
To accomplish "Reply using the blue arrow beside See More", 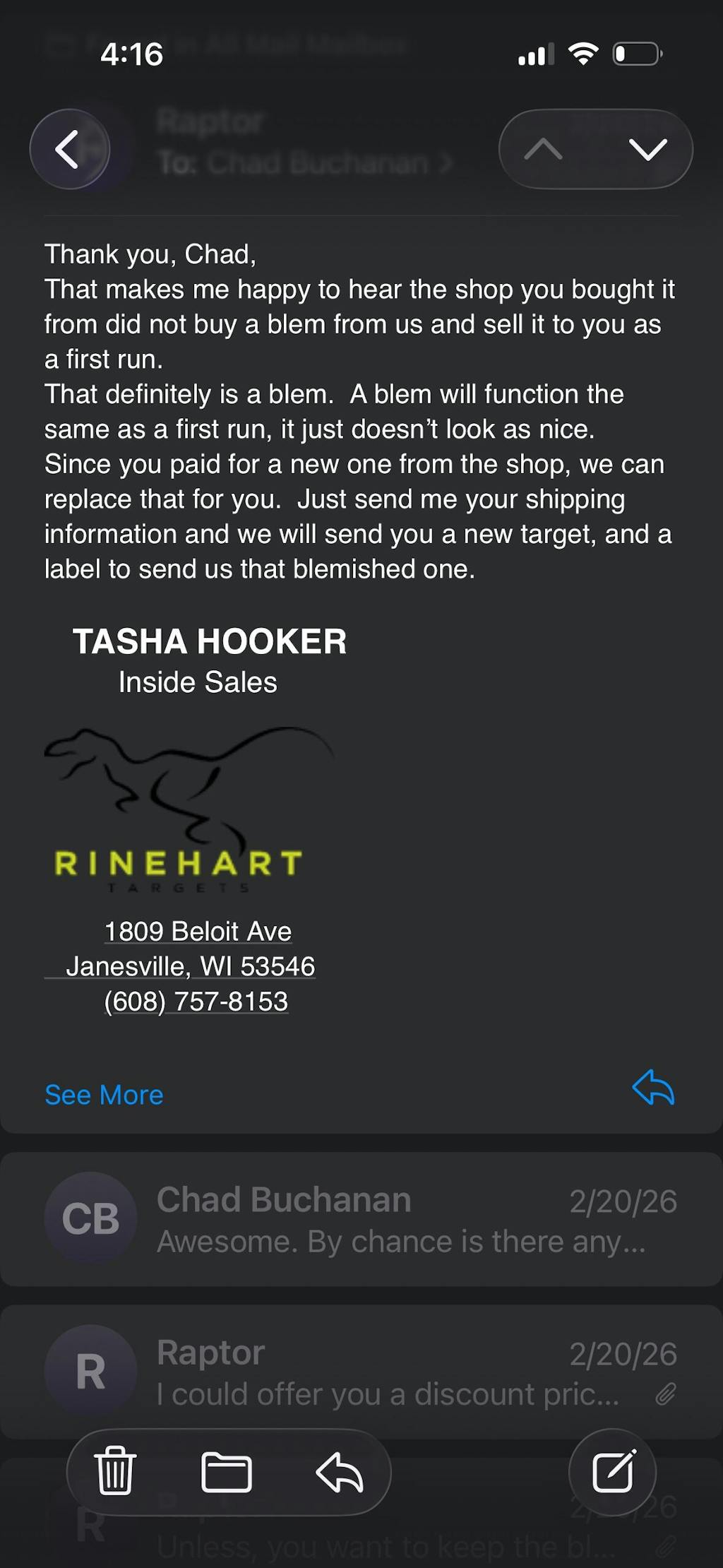I will [653, 1087].
